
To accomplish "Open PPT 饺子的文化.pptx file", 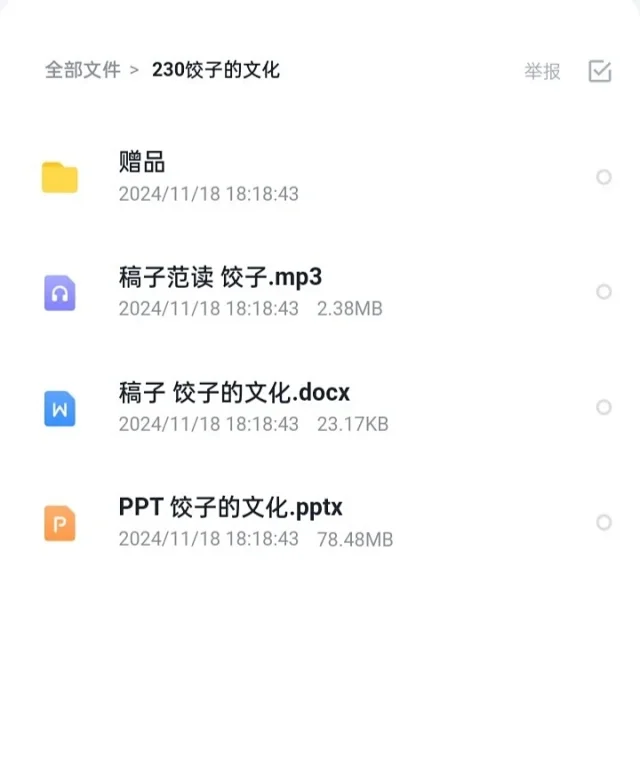I will pyautogui.click(x=230, y=507).
